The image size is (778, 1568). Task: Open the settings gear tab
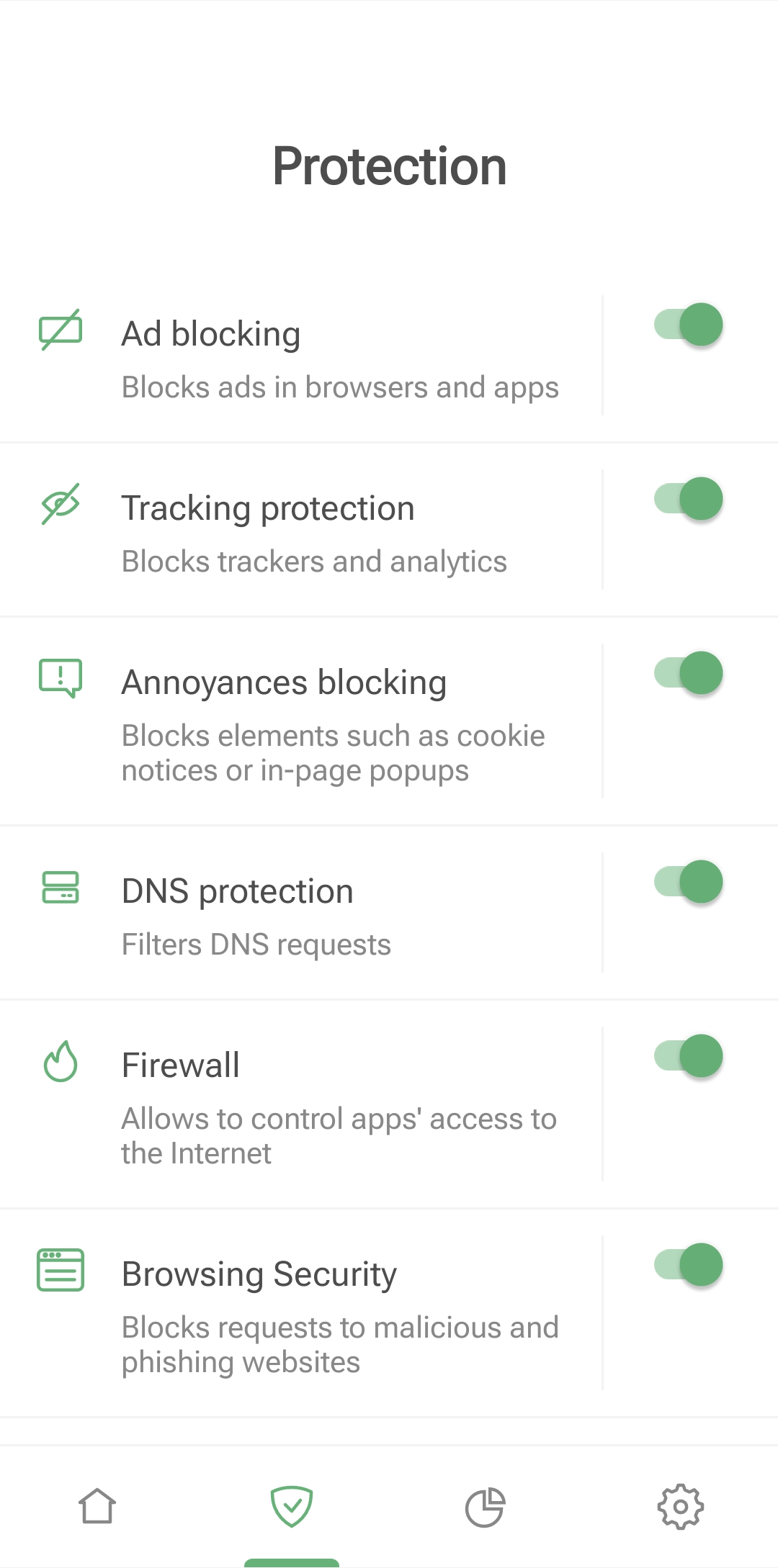[681, 1506]
